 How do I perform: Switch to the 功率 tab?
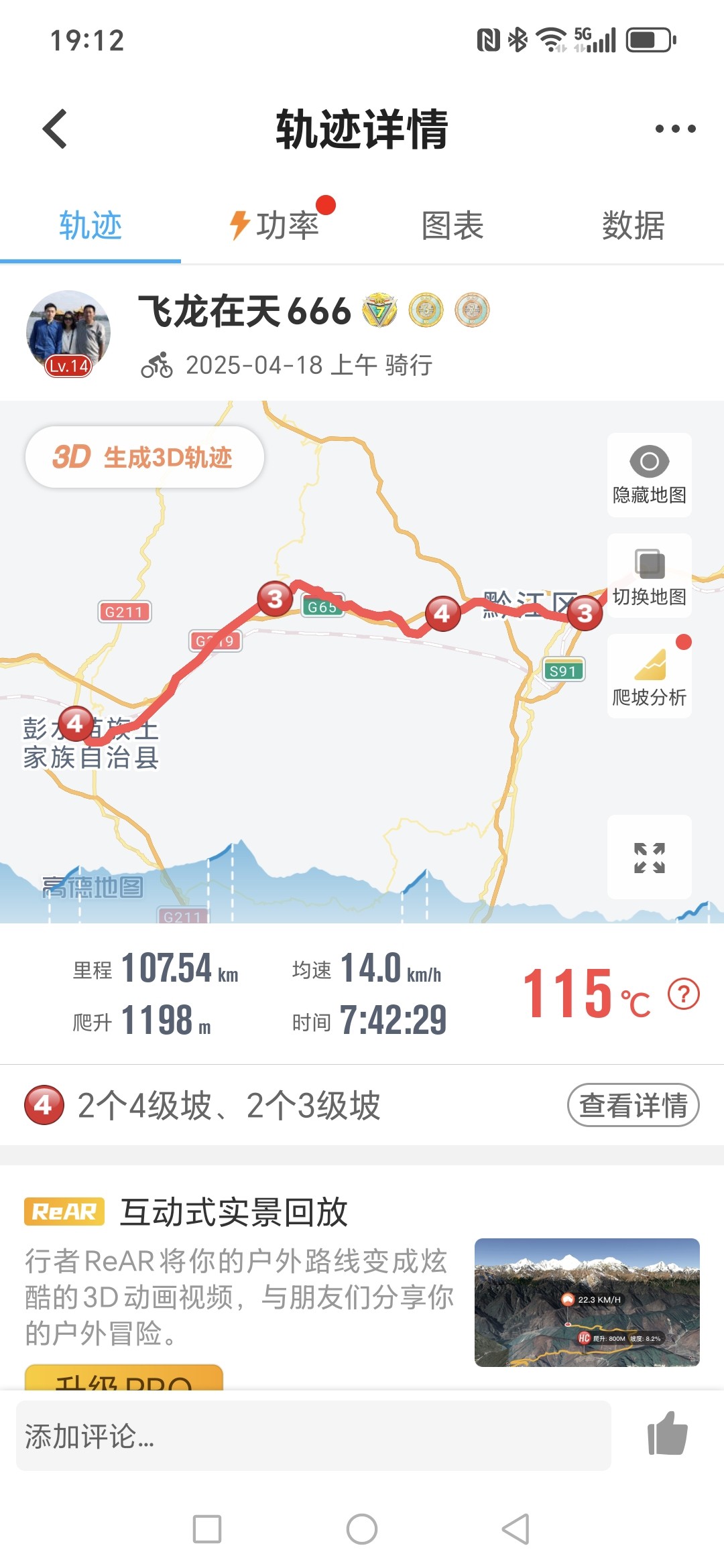pyautogui.click(x=276, y=225)
